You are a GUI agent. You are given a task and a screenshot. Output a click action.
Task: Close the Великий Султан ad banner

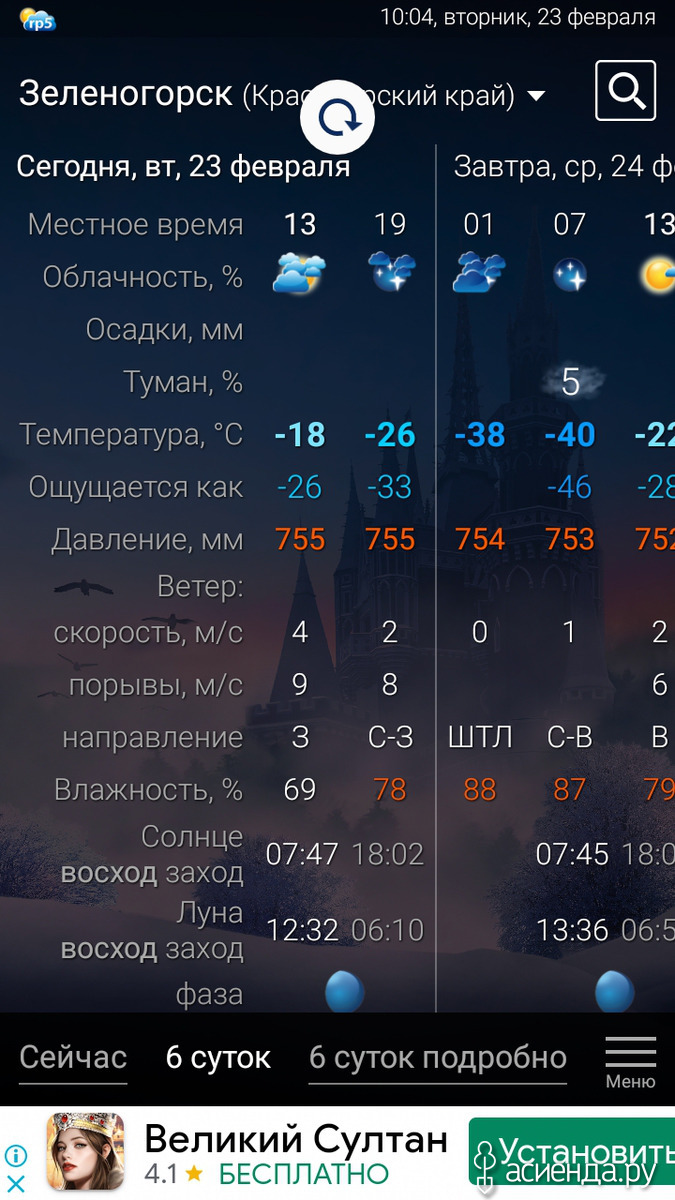[x=16, y=1184]
